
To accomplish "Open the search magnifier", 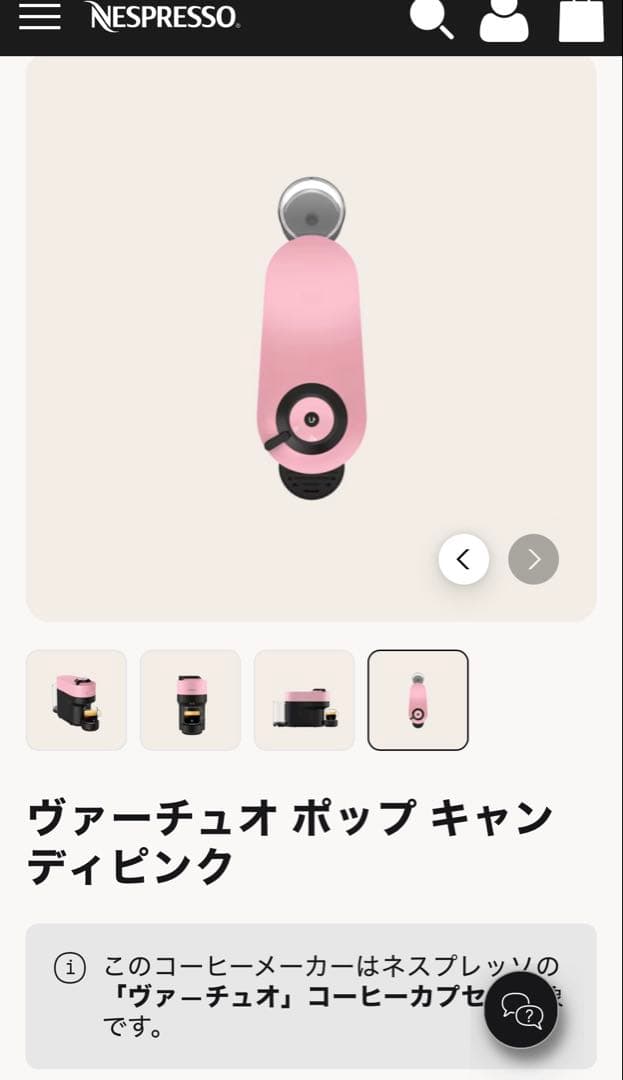I will pos(432,19).
